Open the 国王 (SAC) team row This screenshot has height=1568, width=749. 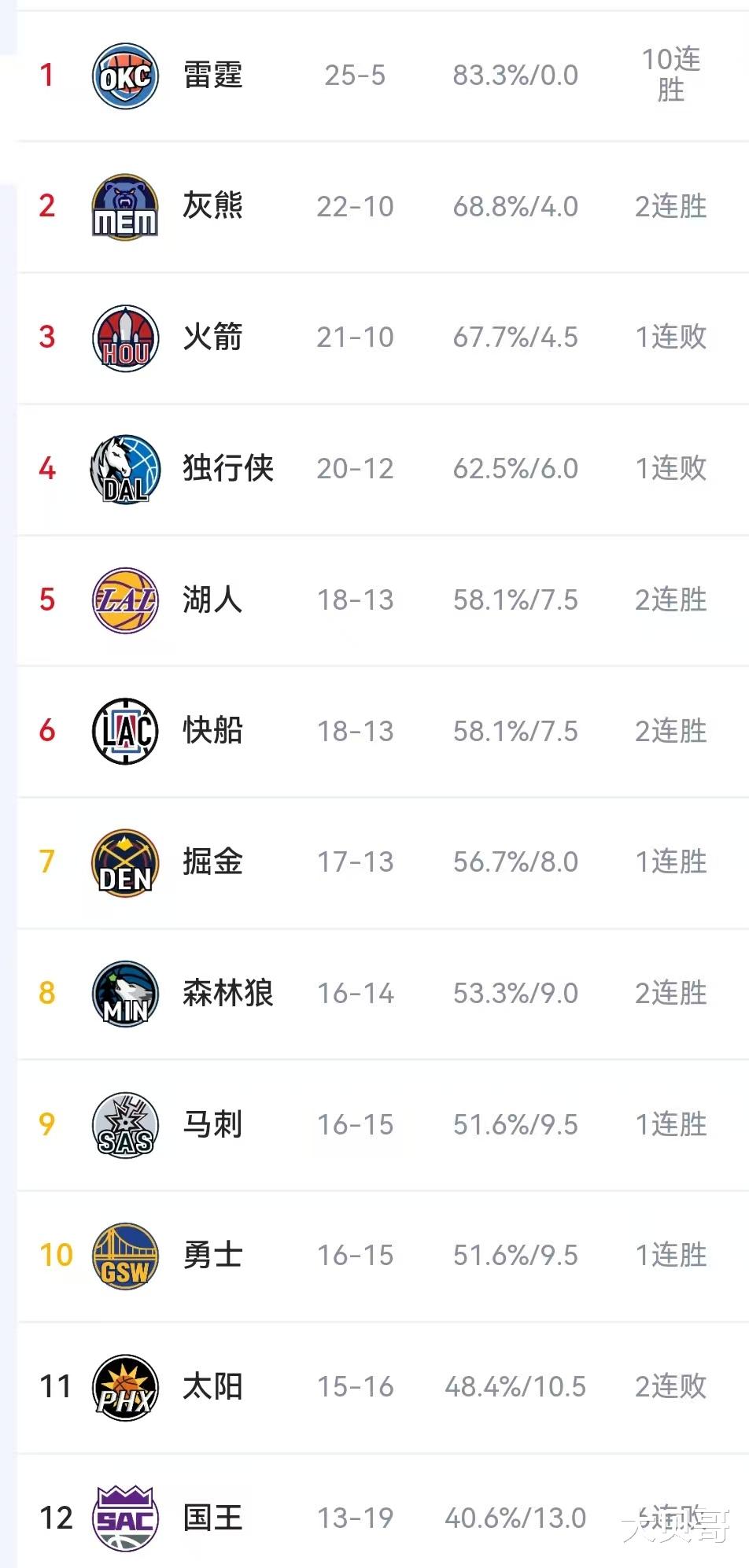point(382,1511)
